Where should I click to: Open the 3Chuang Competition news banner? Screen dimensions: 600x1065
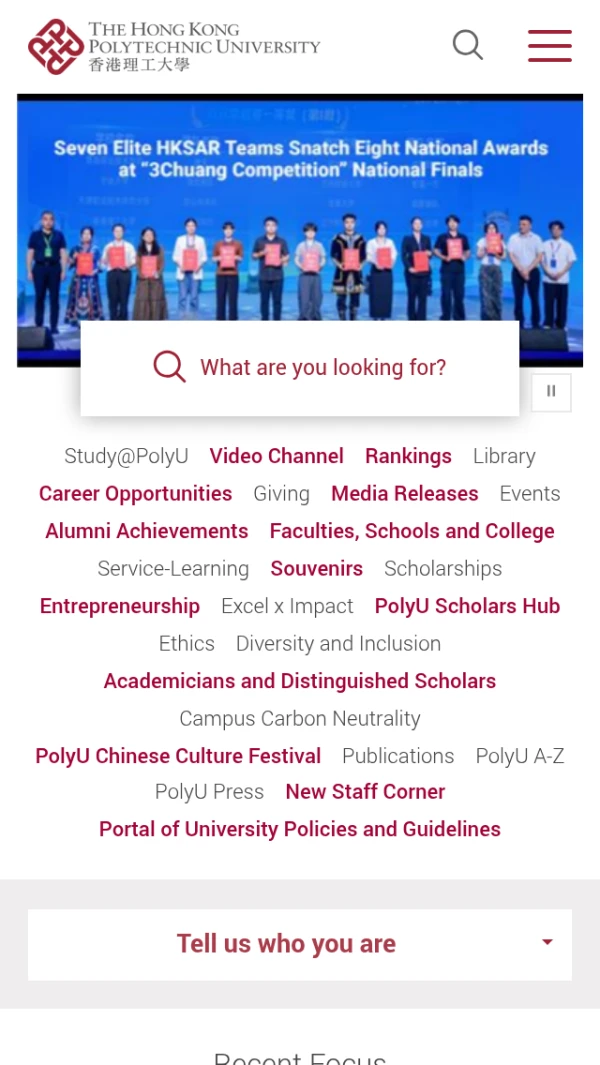click(300, 211)
